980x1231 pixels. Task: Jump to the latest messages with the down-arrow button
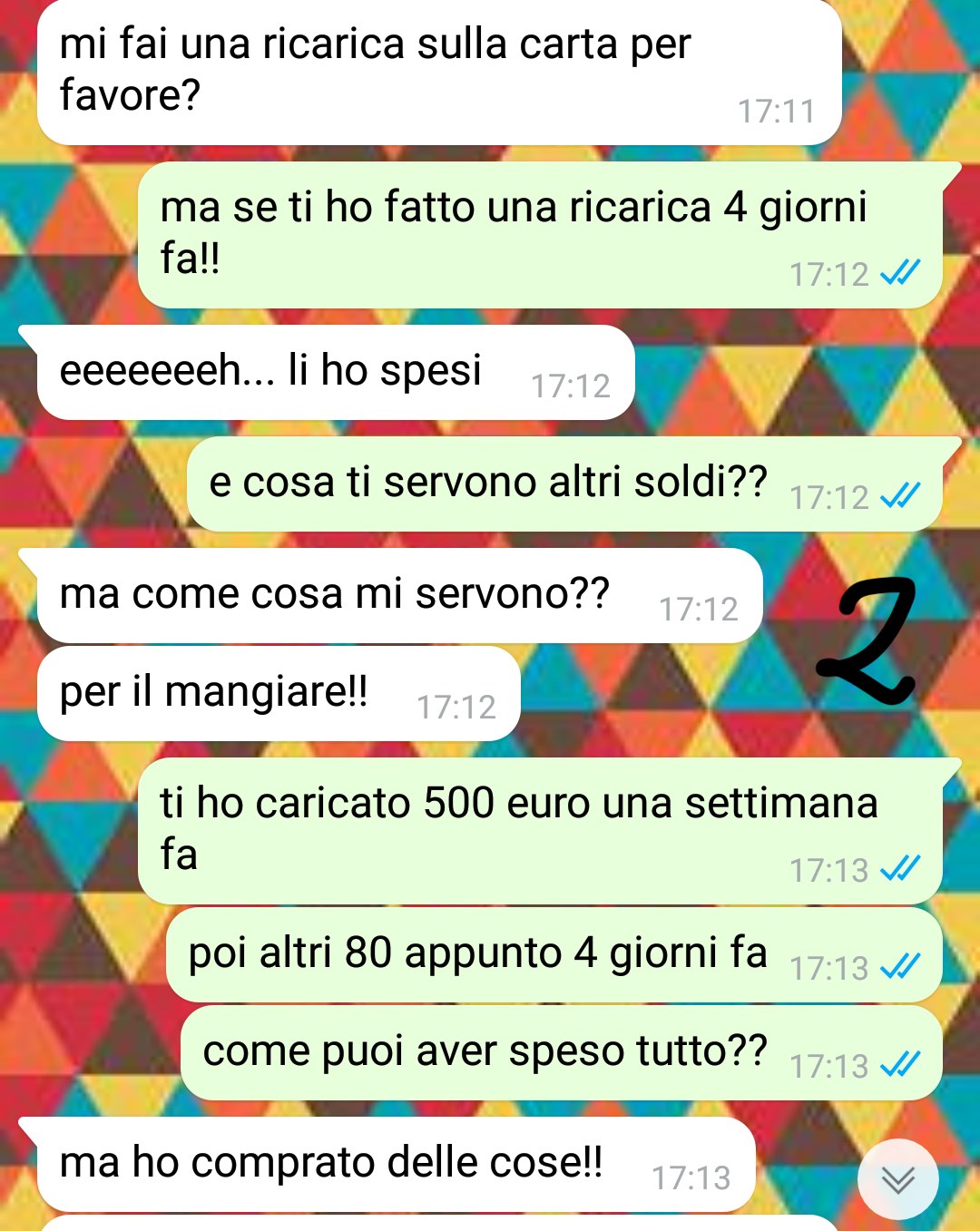[897, 1179]
